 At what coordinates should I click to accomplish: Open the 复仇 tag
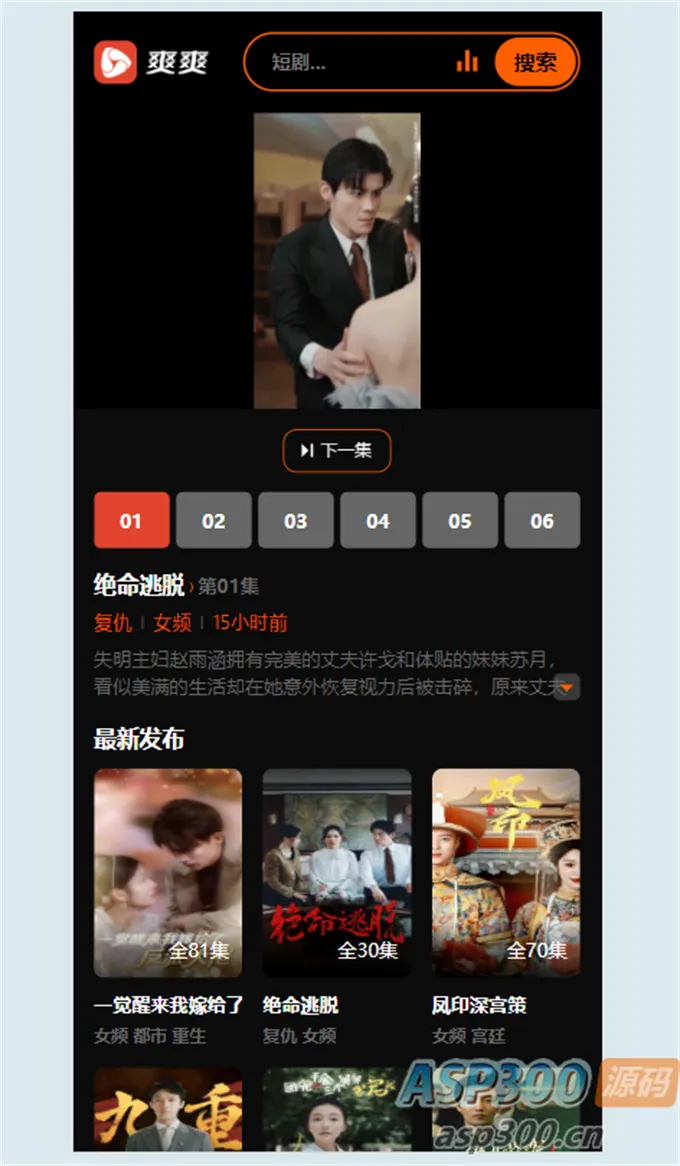point(113,623)
